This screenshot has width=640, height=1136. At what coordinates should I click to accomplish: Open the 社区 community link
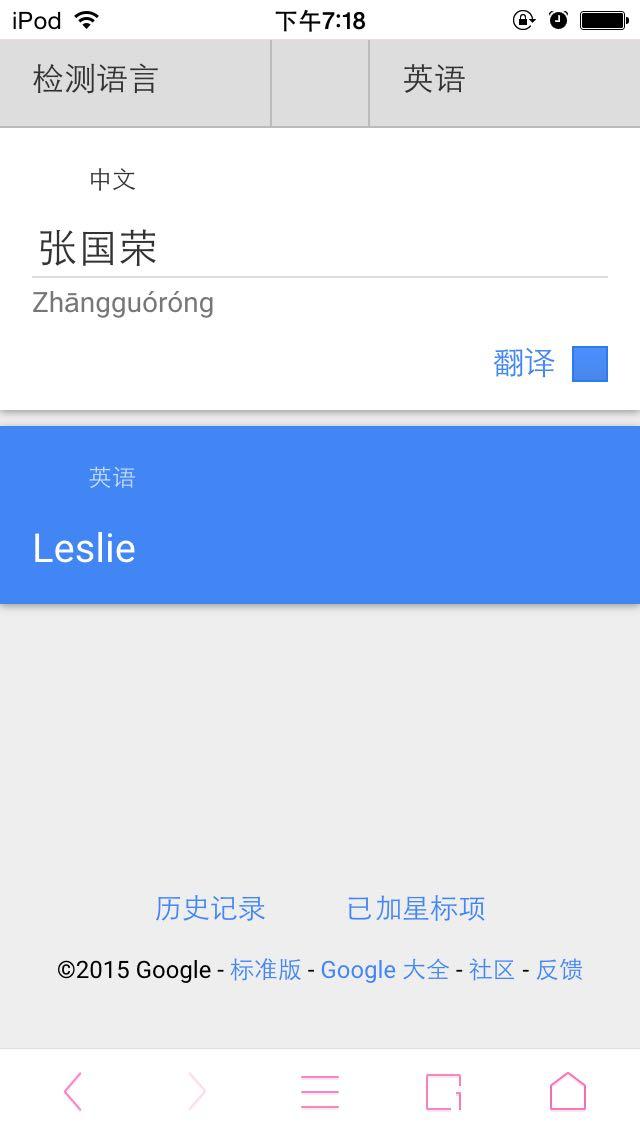coord(491,969)
